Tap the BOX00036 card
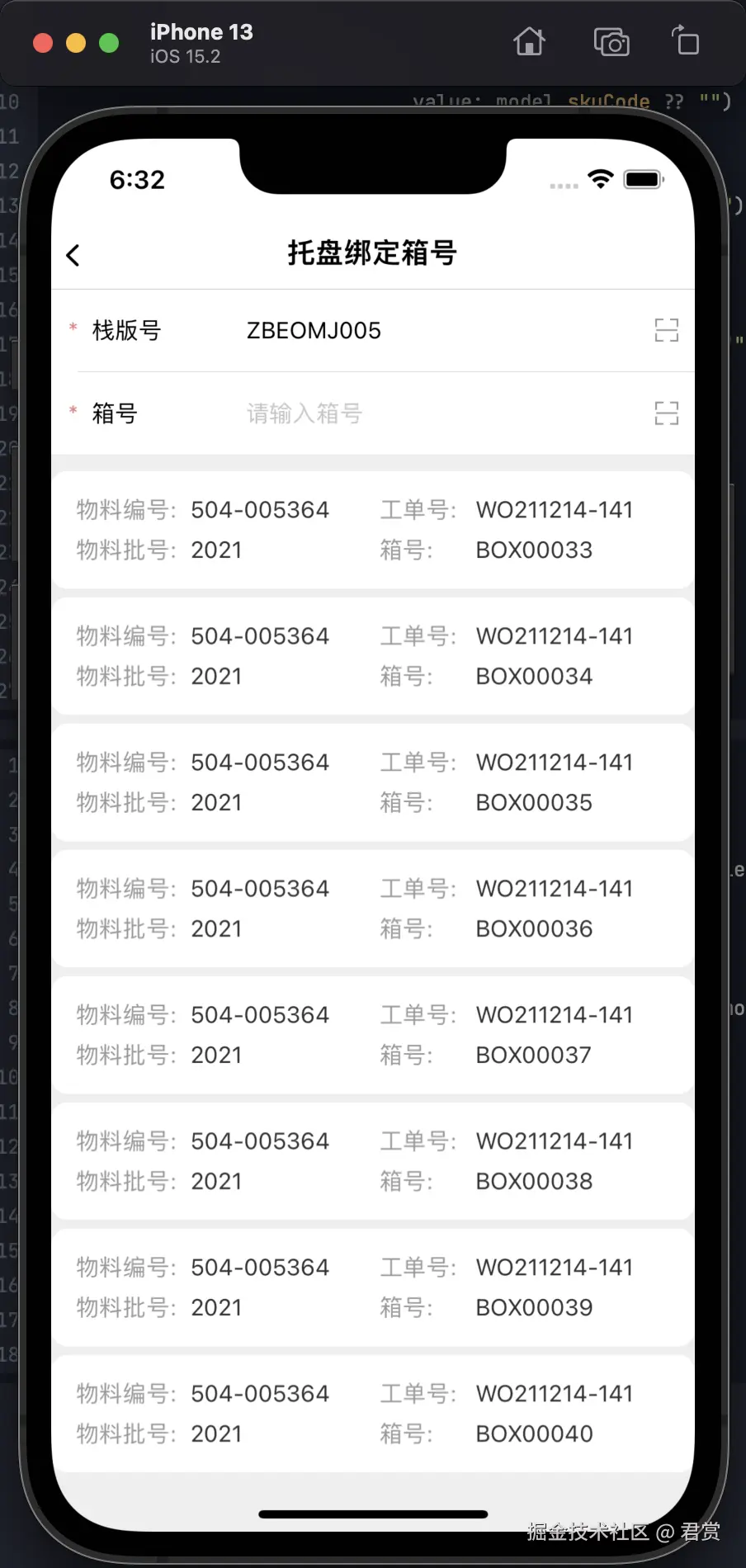This screenshot has width=746, height=1568. click(372, 909)
